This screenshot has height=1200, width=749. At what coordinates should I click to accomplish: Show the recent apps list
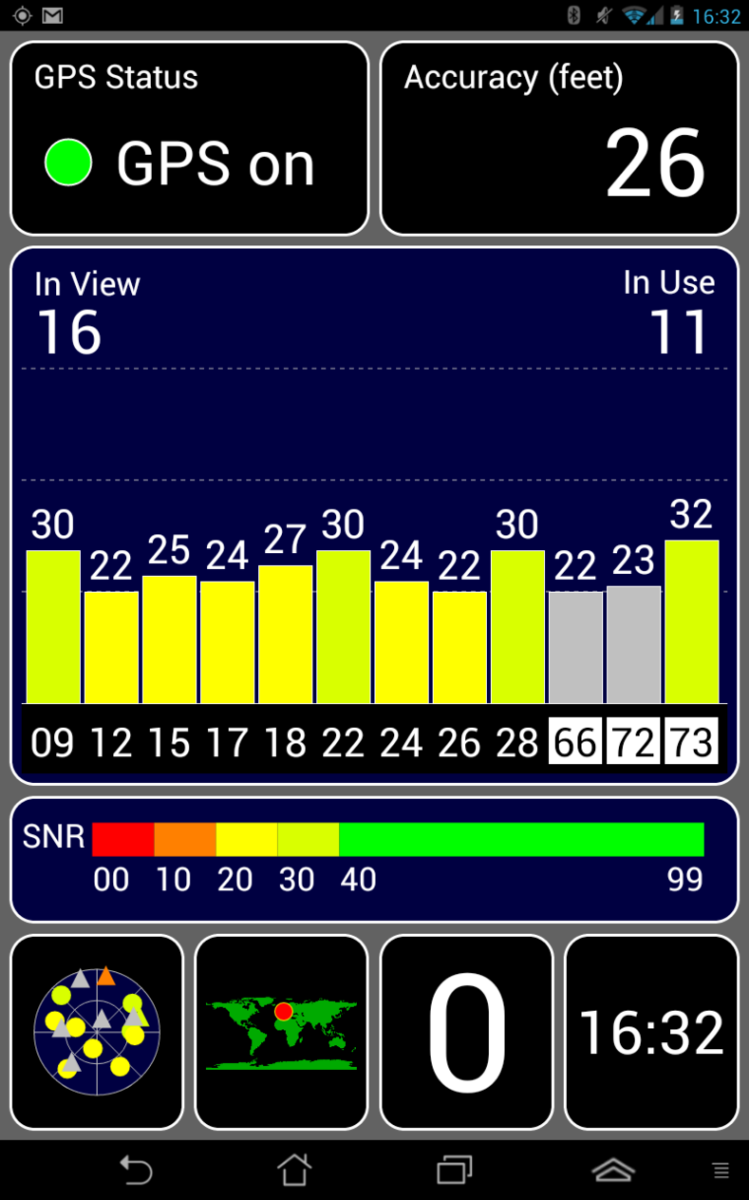click(x=454, y=1169)
